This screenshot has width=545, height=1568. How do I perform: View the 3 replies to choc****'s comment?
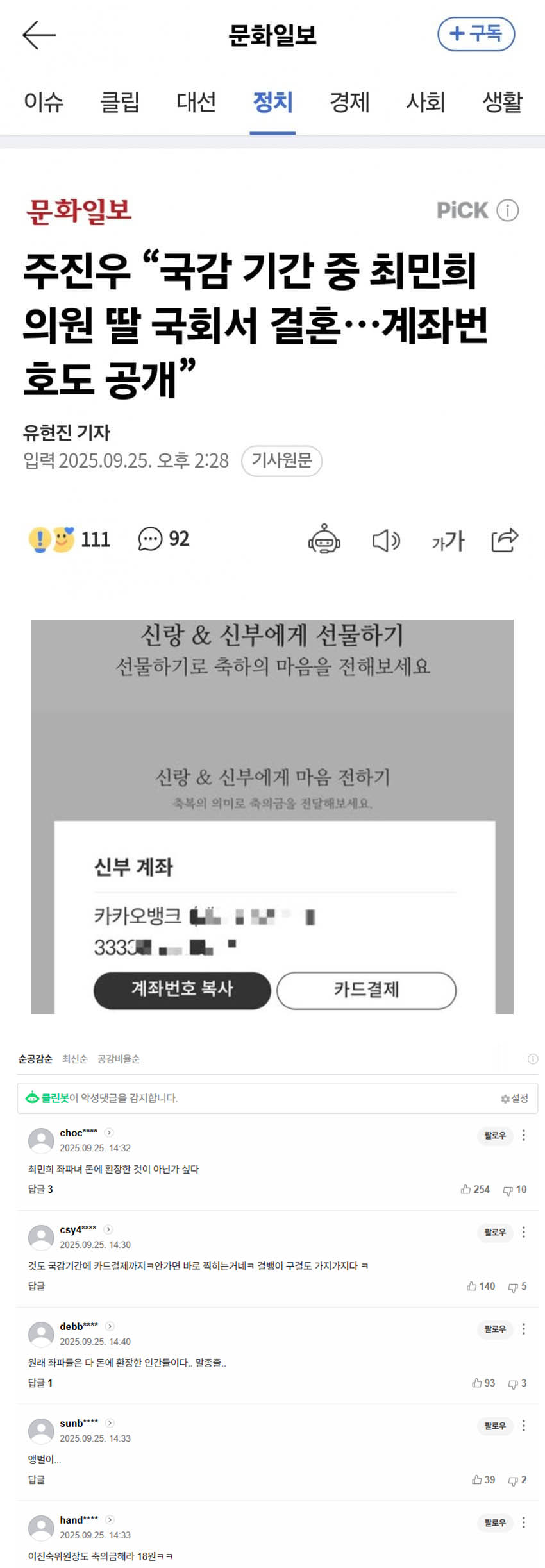(40, 1190)
